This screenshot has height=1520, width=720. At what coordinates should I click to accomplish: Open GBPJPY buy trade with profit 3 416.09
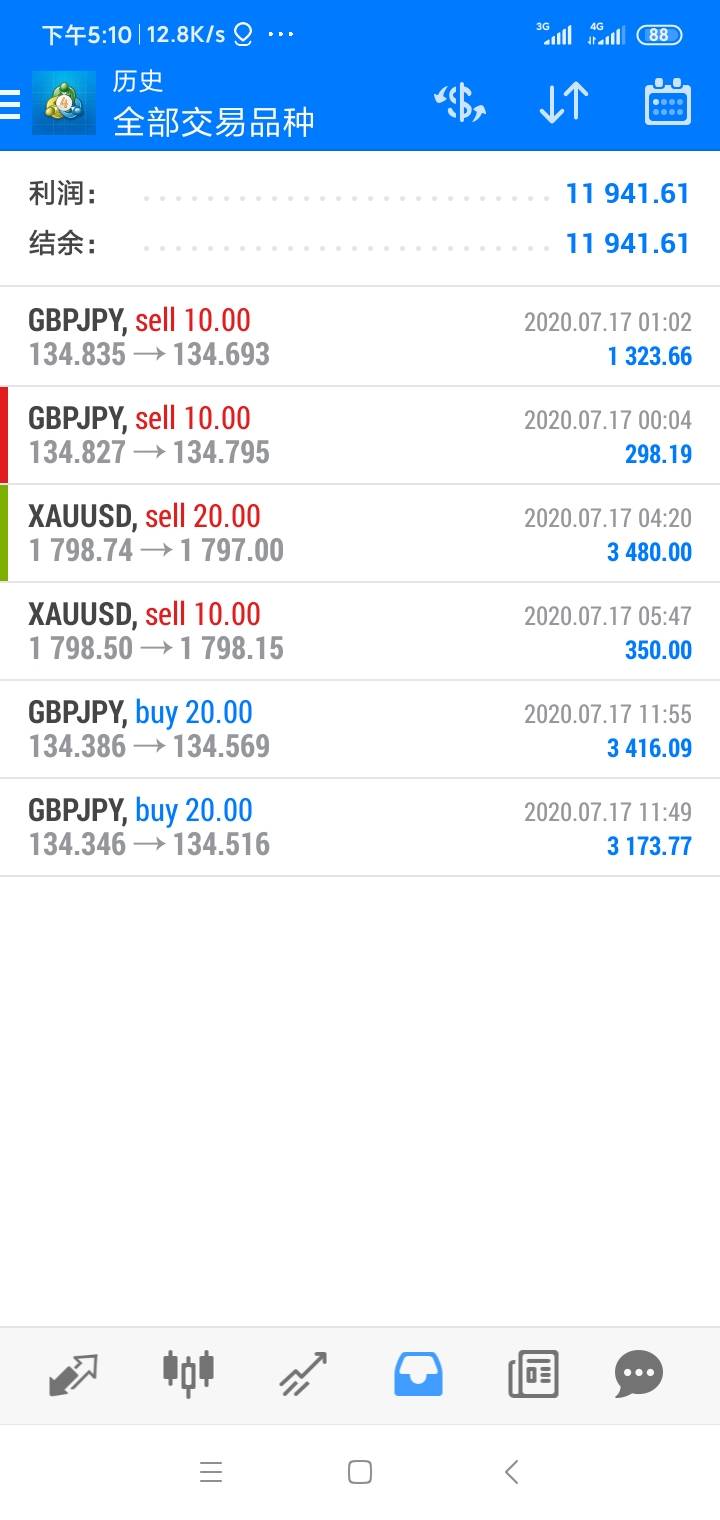(x=360, y=729)
